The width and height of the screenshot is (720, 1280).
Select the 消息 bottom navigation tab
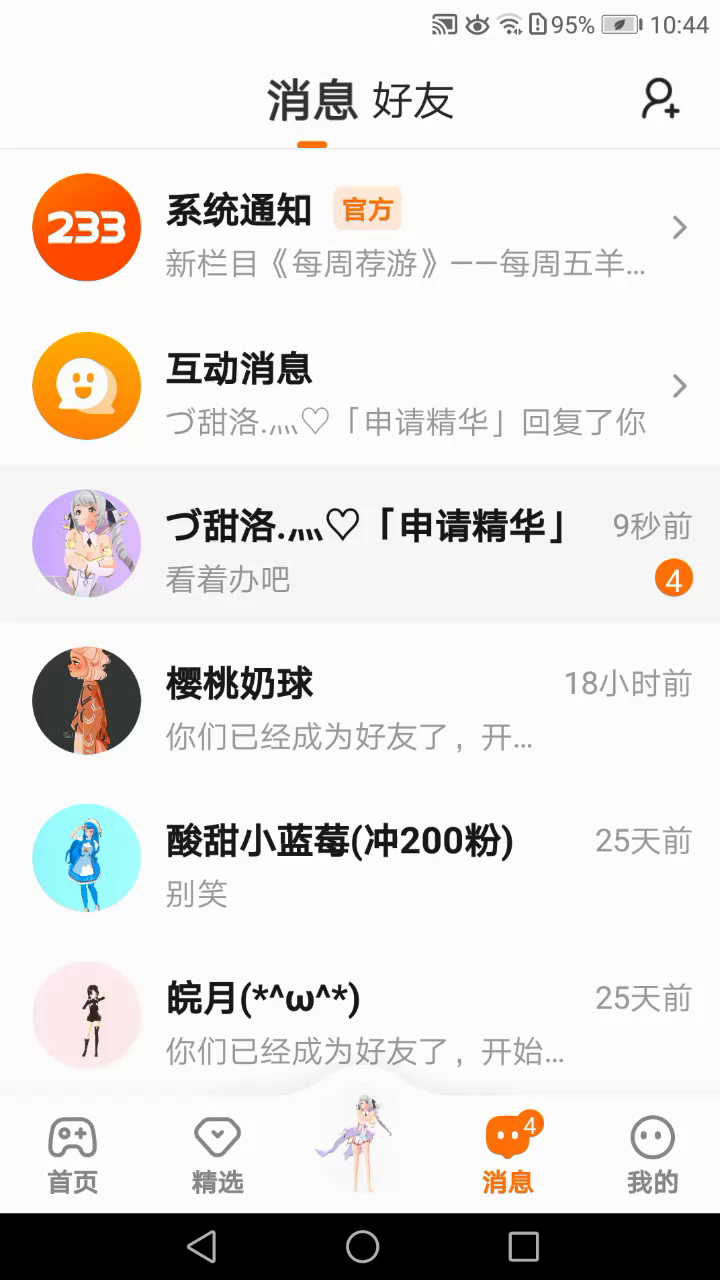pos(508,1156)
